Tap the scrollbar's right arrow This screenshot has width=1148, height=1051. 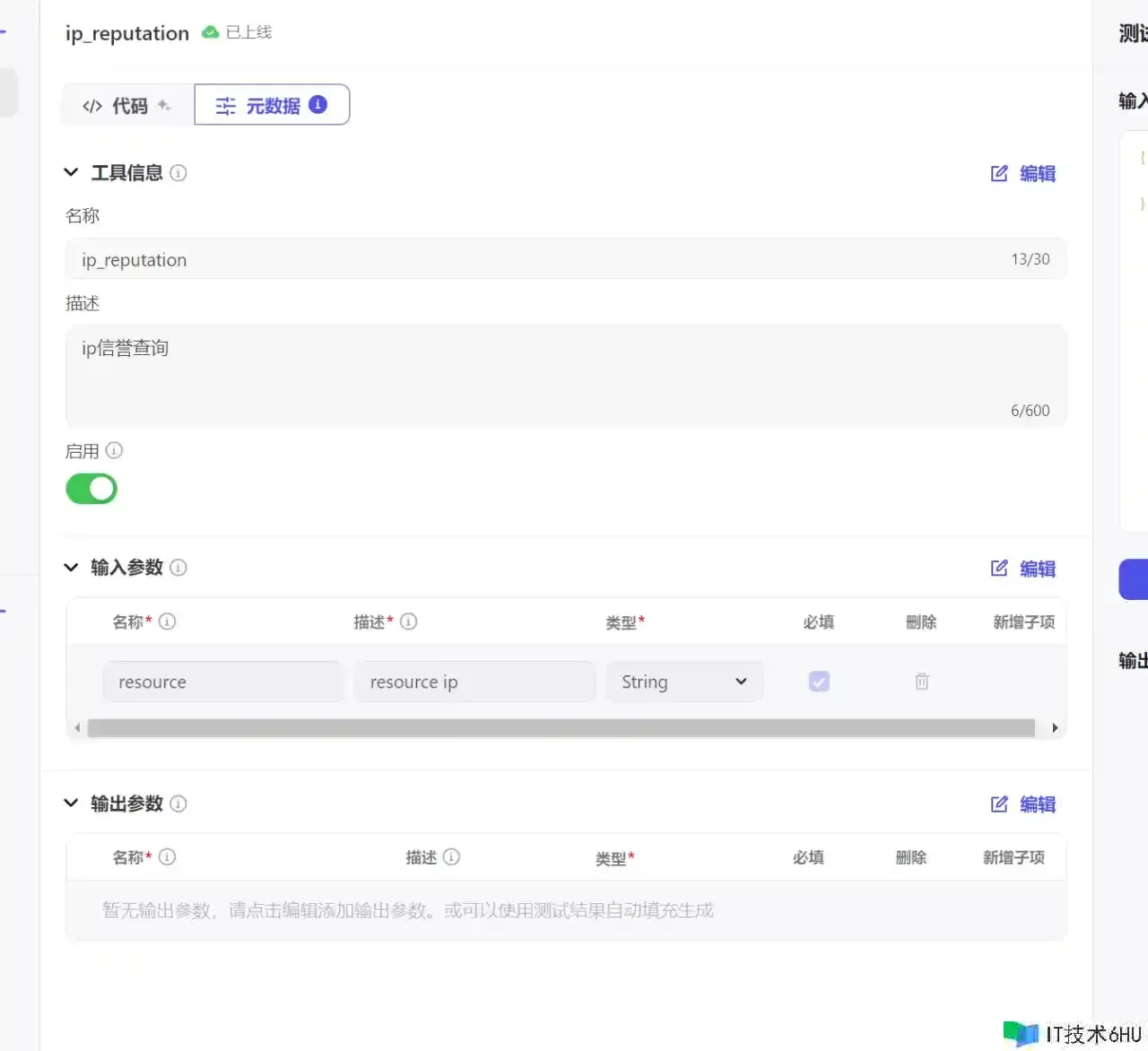point(1055,727)
